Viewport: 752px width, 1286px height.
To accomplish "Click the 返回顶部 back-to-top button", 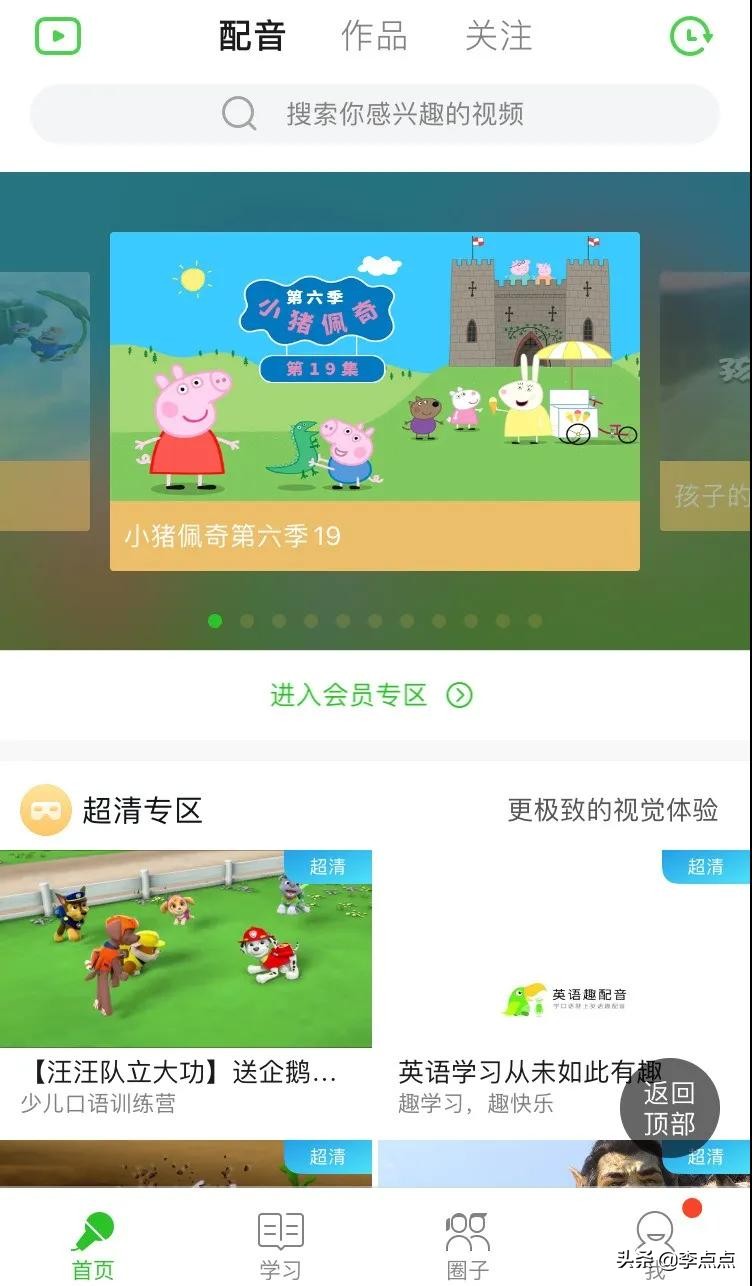I will pyautogui.click(x=671, y=1107).
